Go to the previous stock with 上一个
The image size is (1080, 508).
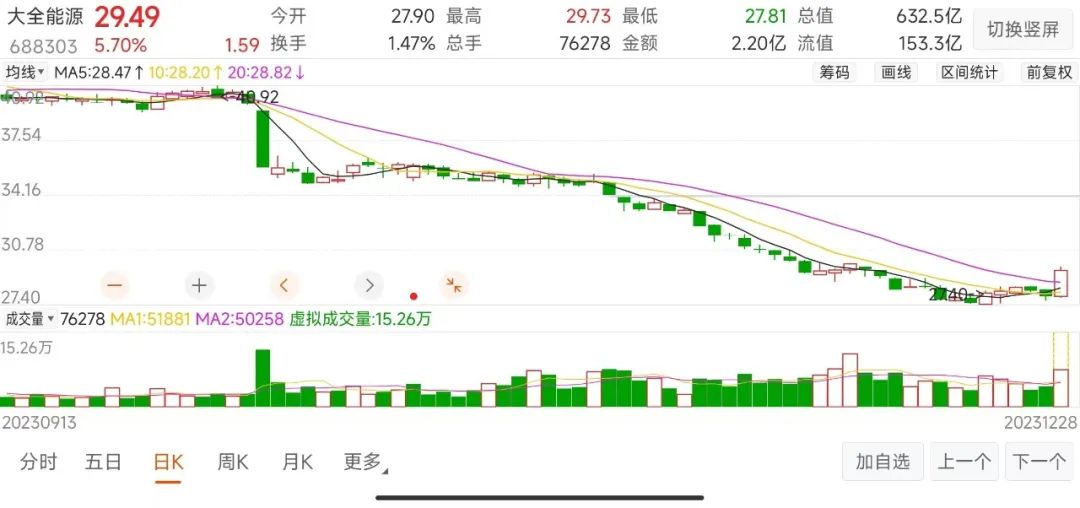[964, 462]
